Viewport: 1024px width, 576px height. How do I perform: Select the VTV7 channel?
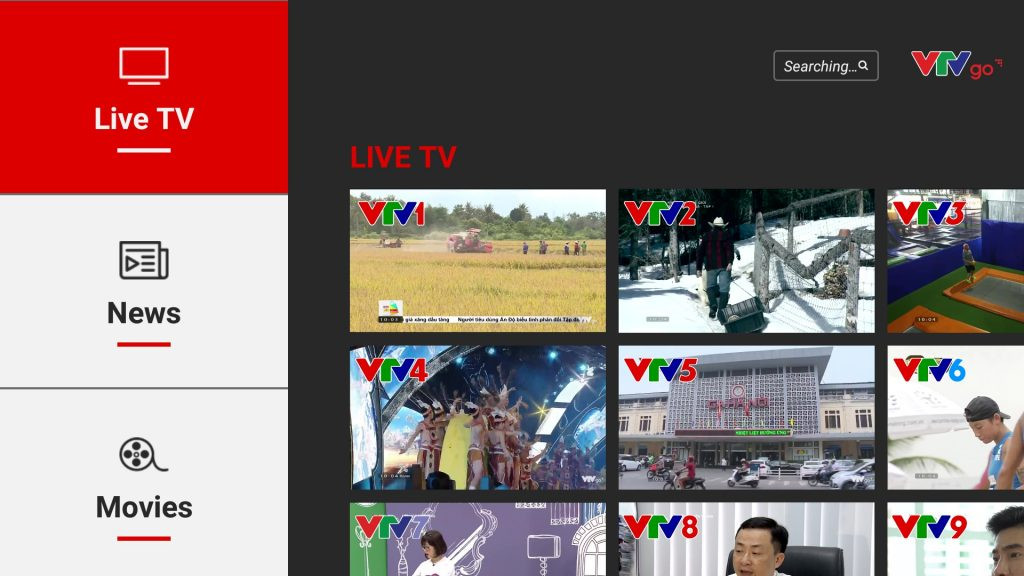477,540
